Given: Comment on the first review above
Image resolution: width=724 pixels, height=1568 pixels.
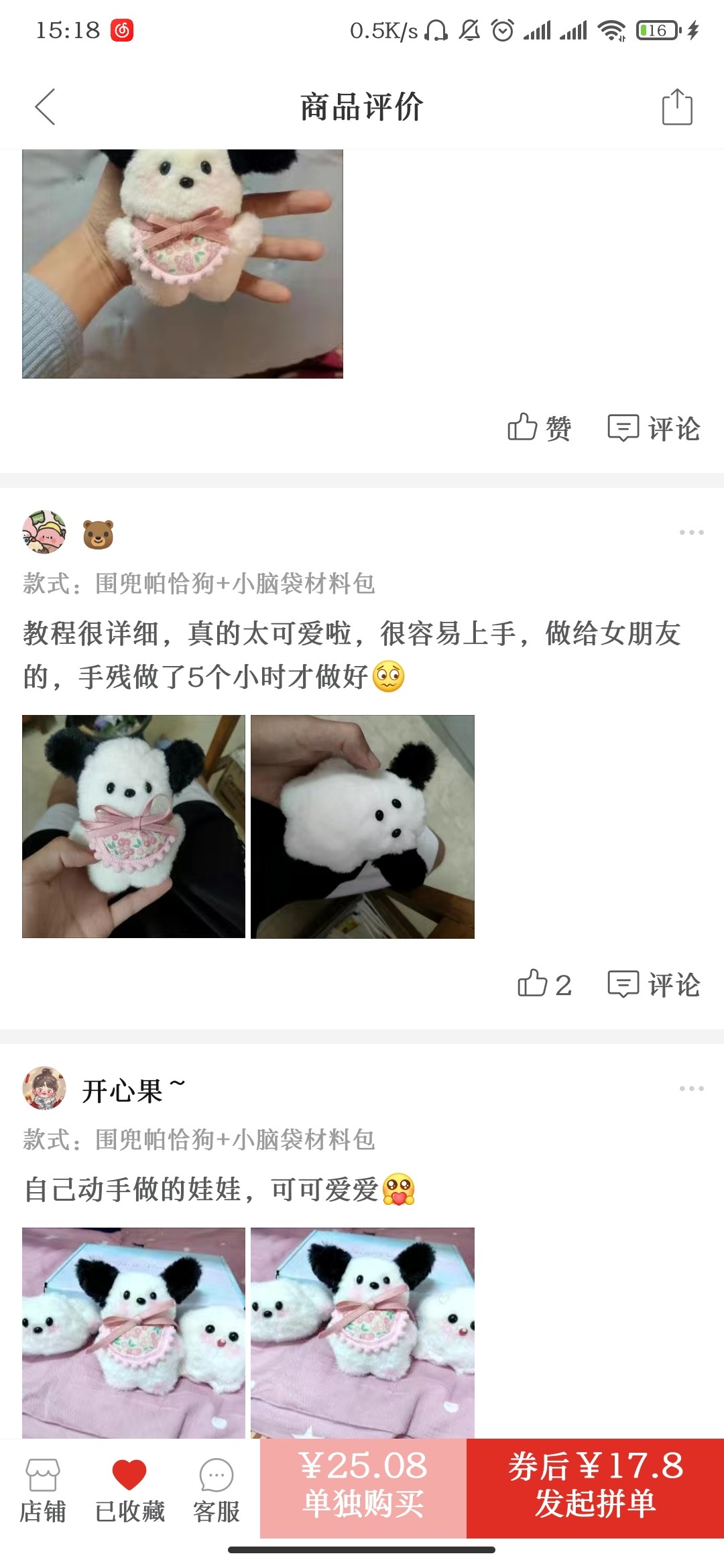Looking at the screenshot, I should [x=654, y=428].
